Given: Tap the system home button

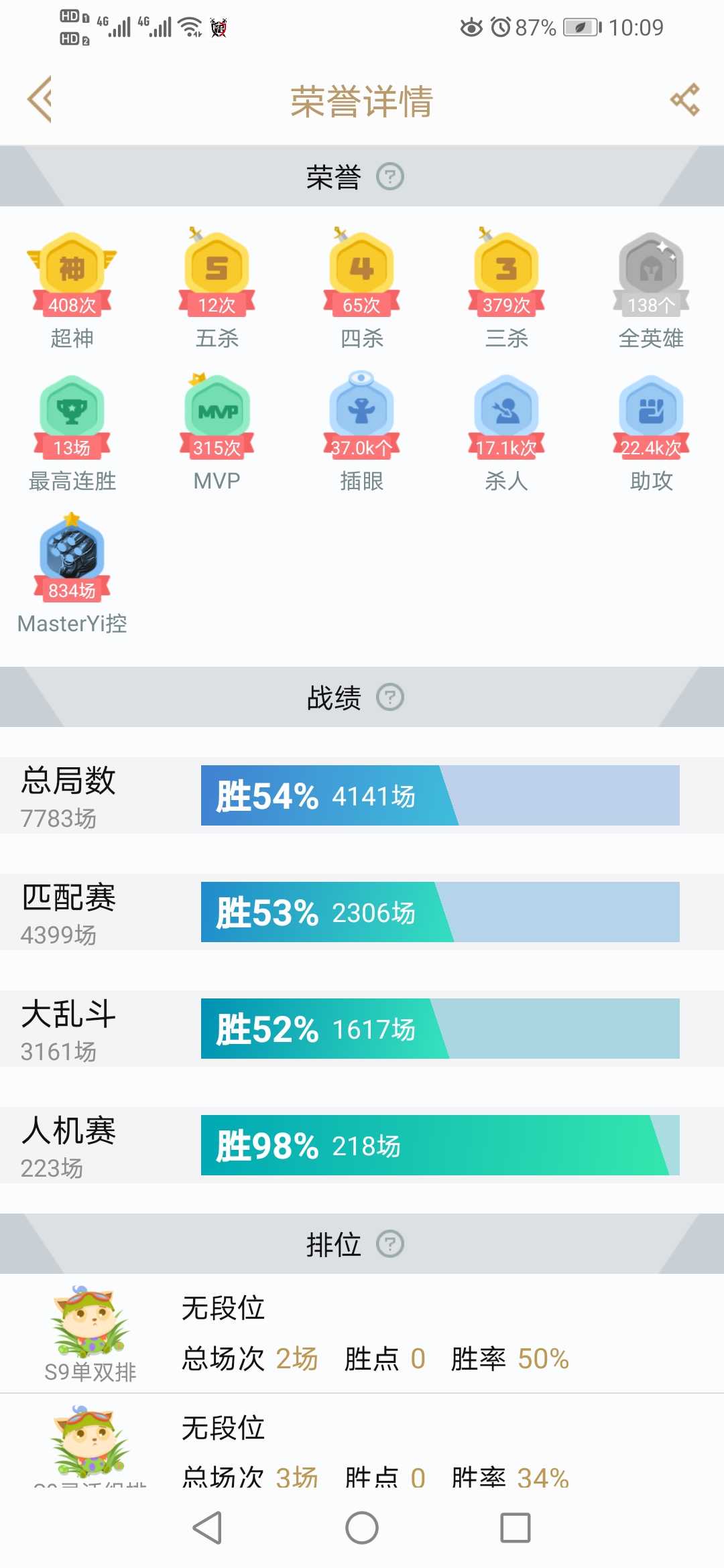Looking at the screenshot, I should 361,1528.
